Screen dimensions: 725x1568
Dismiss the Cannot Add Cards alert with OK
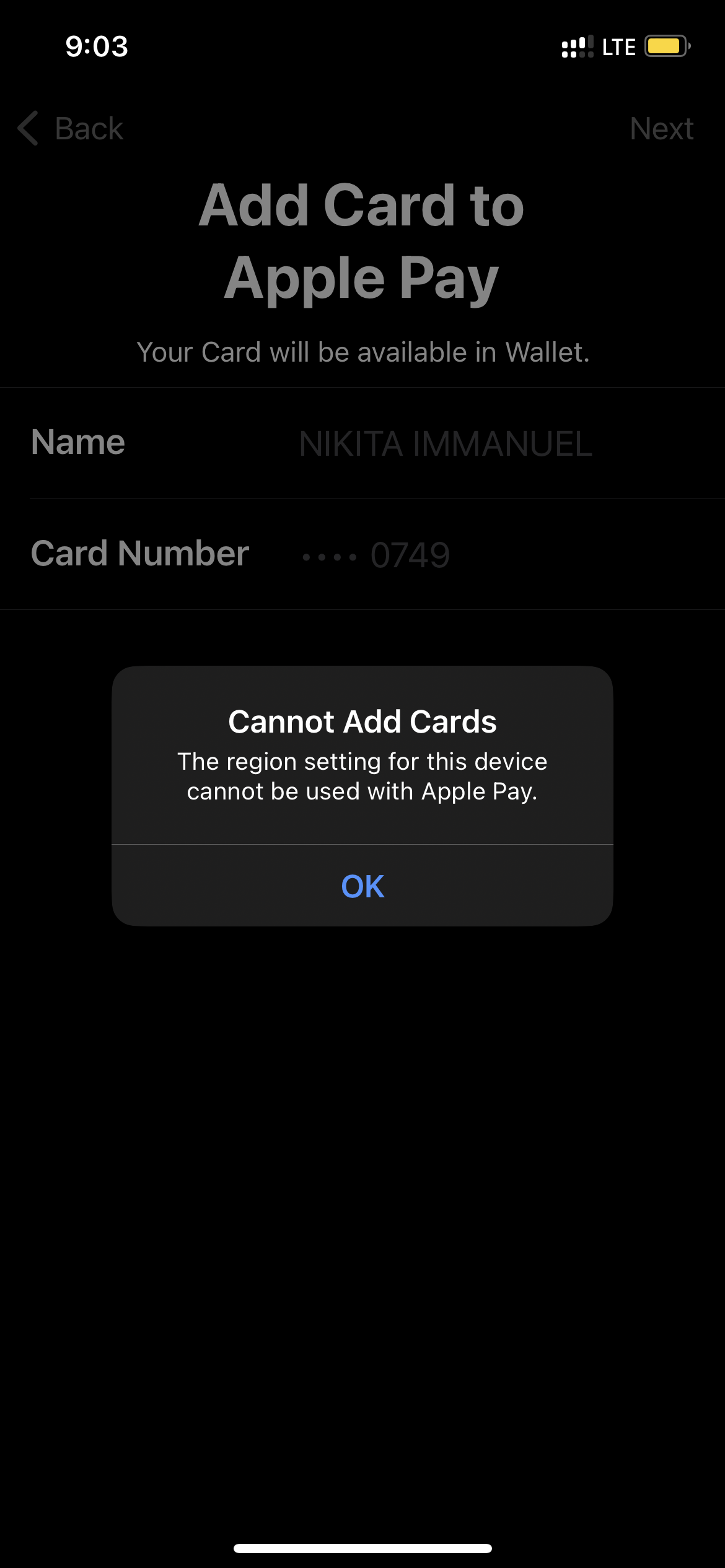(362, 886)
